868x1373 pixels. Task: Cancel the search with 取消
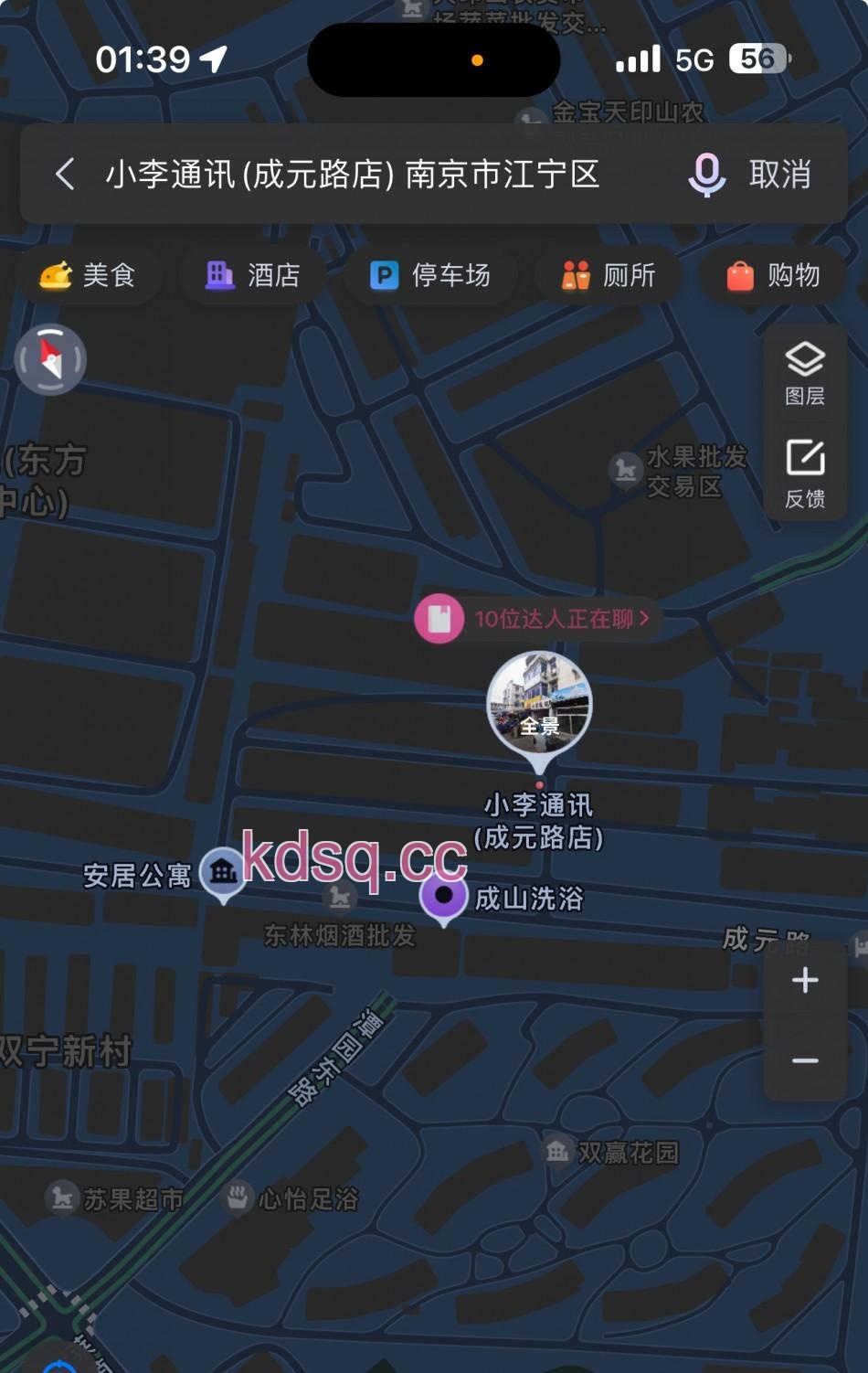(x=779, y=174)
